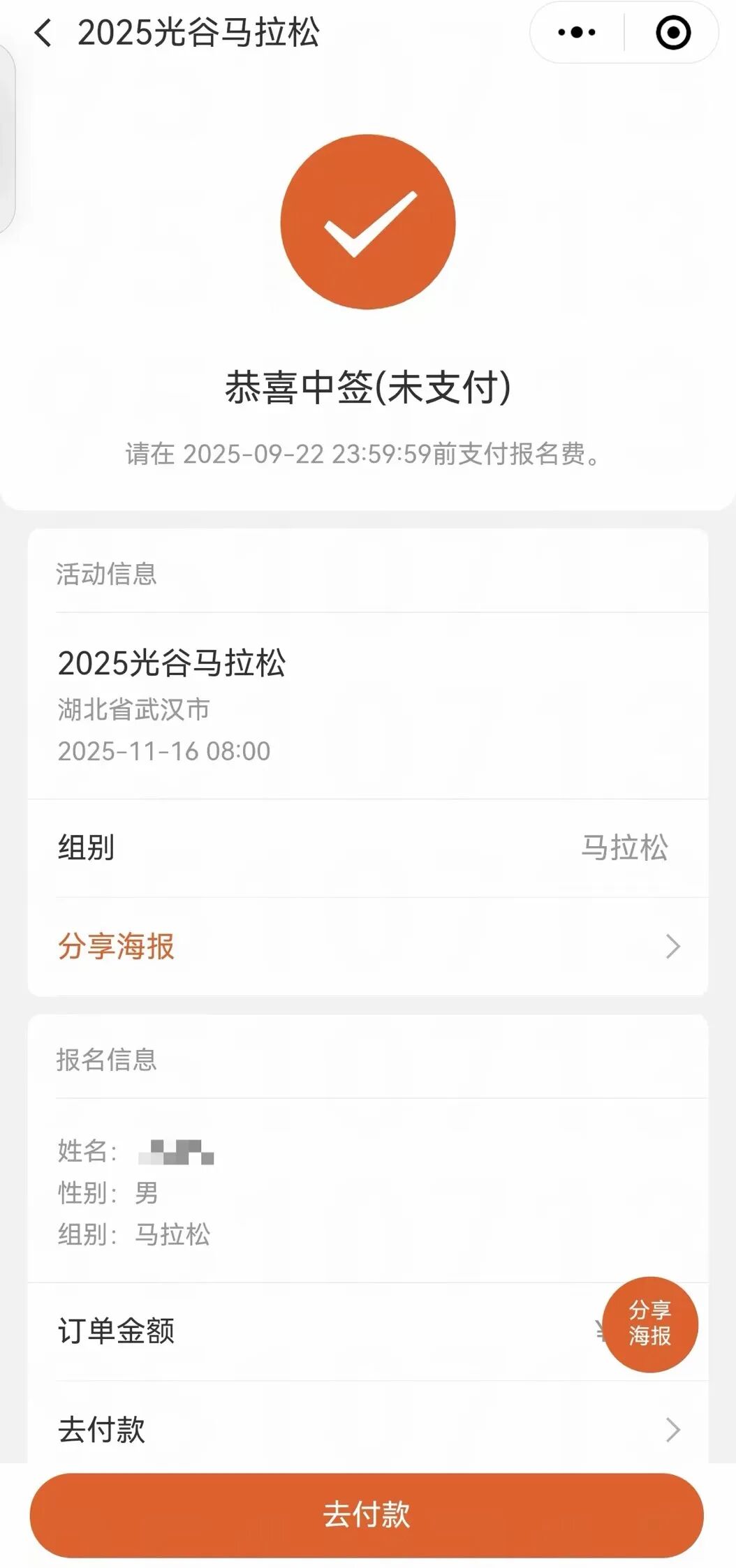Tap the orange 去付款 button at bottom
This screenshot has height=1568, width=736.
pos(367,1515)
